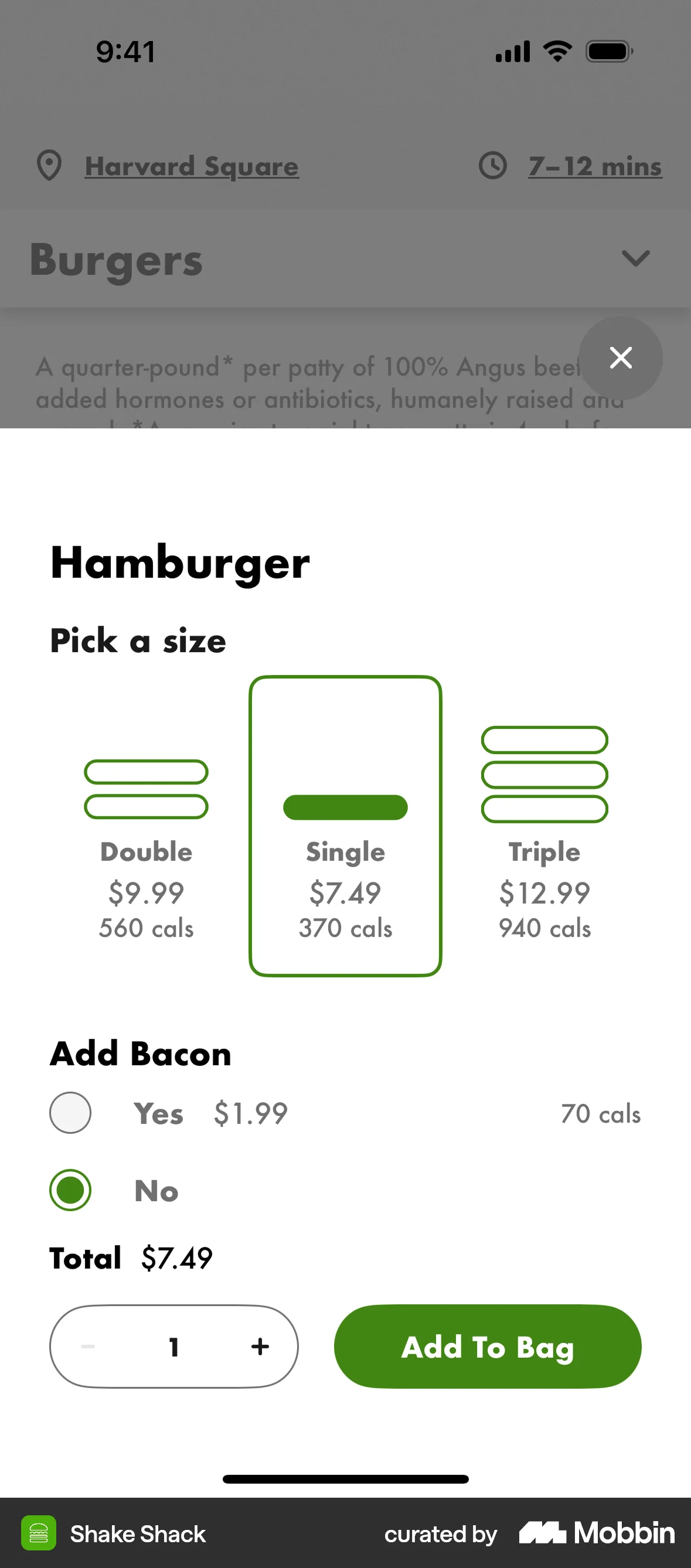Click the location pin icon
This screenshot has height=1568, width=691.
[50, 166]
